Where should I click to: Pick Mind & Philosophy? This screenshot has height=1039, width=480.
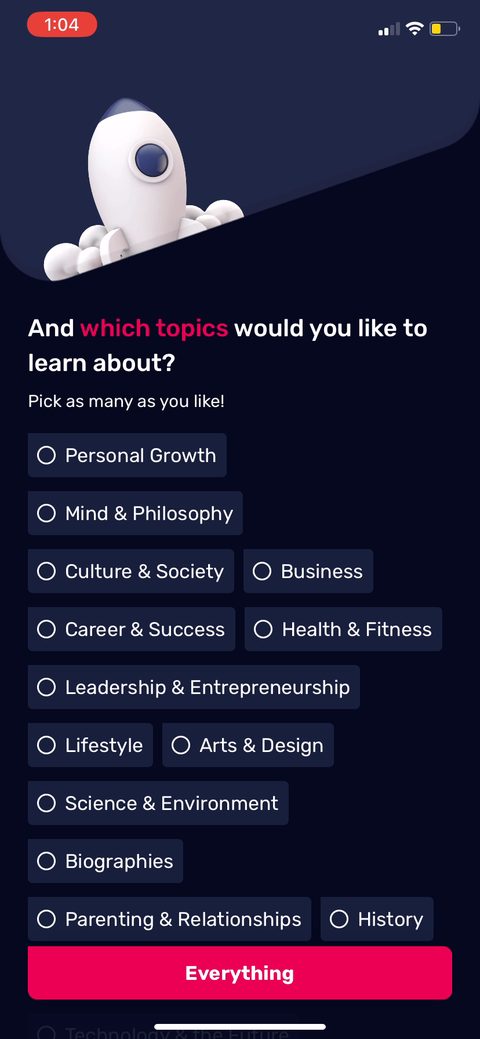(135, 513)
